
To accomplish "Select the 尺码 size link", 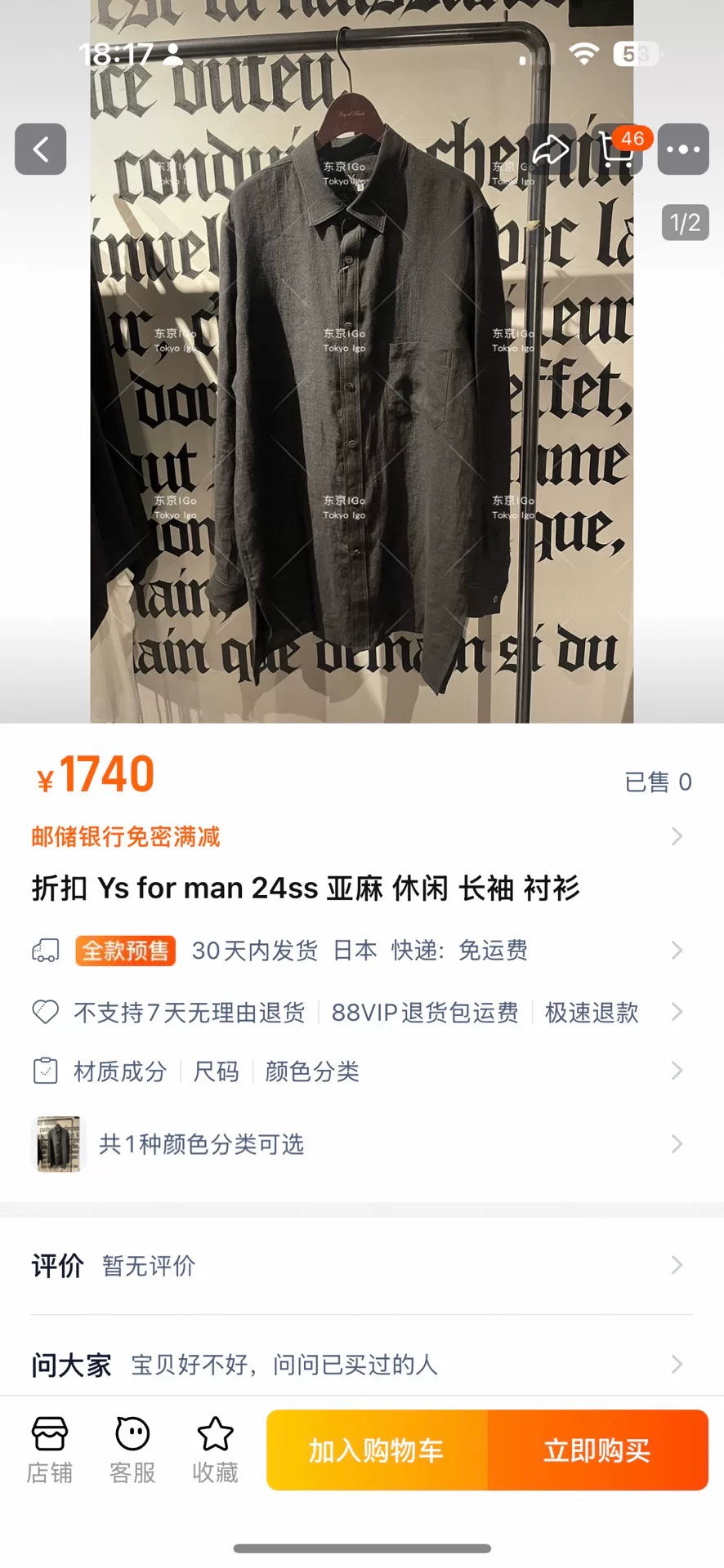I will click(218, 1071).
